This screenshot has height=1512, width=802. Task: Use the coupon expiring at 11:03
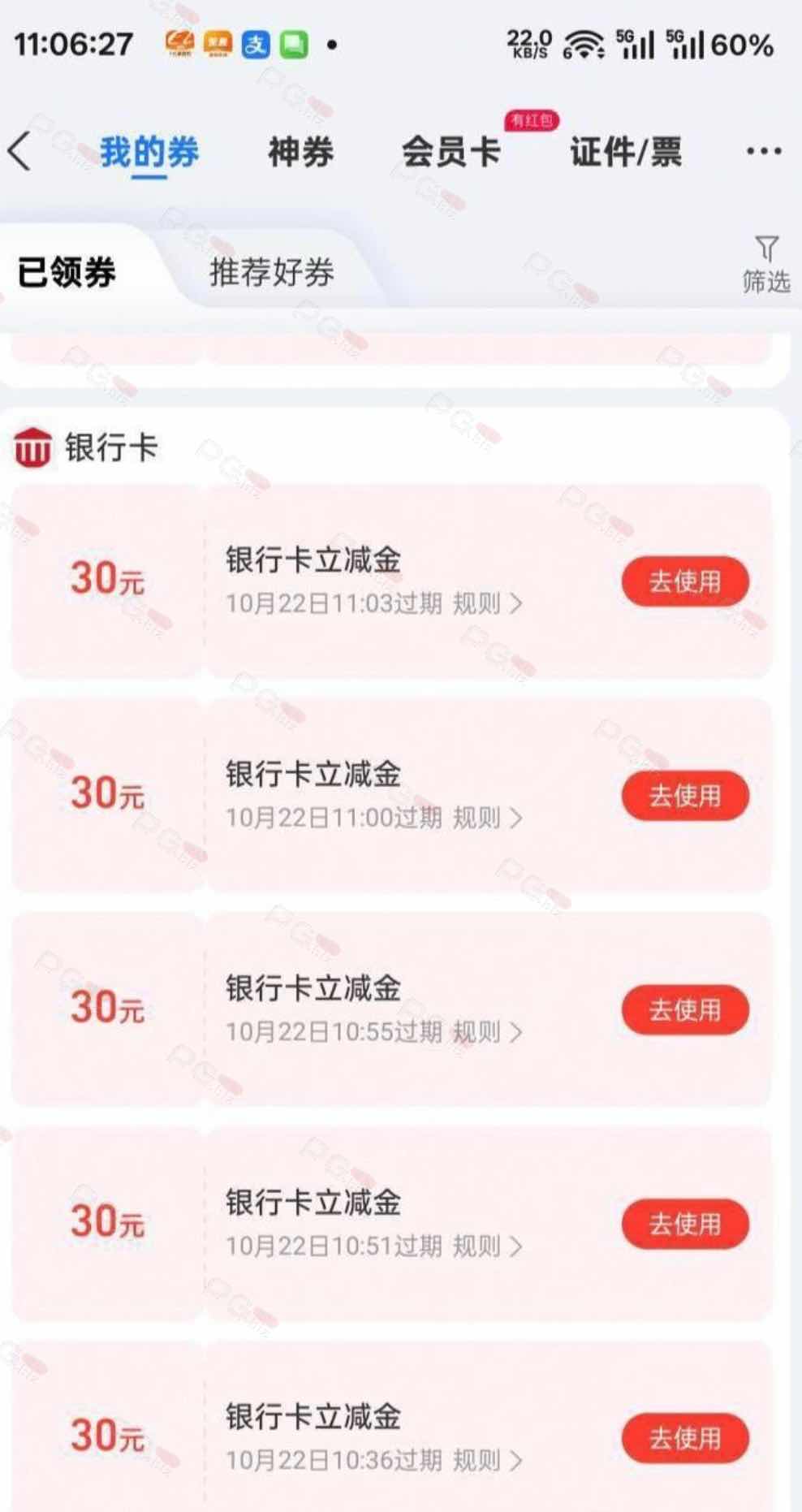[x=684, y=581]
